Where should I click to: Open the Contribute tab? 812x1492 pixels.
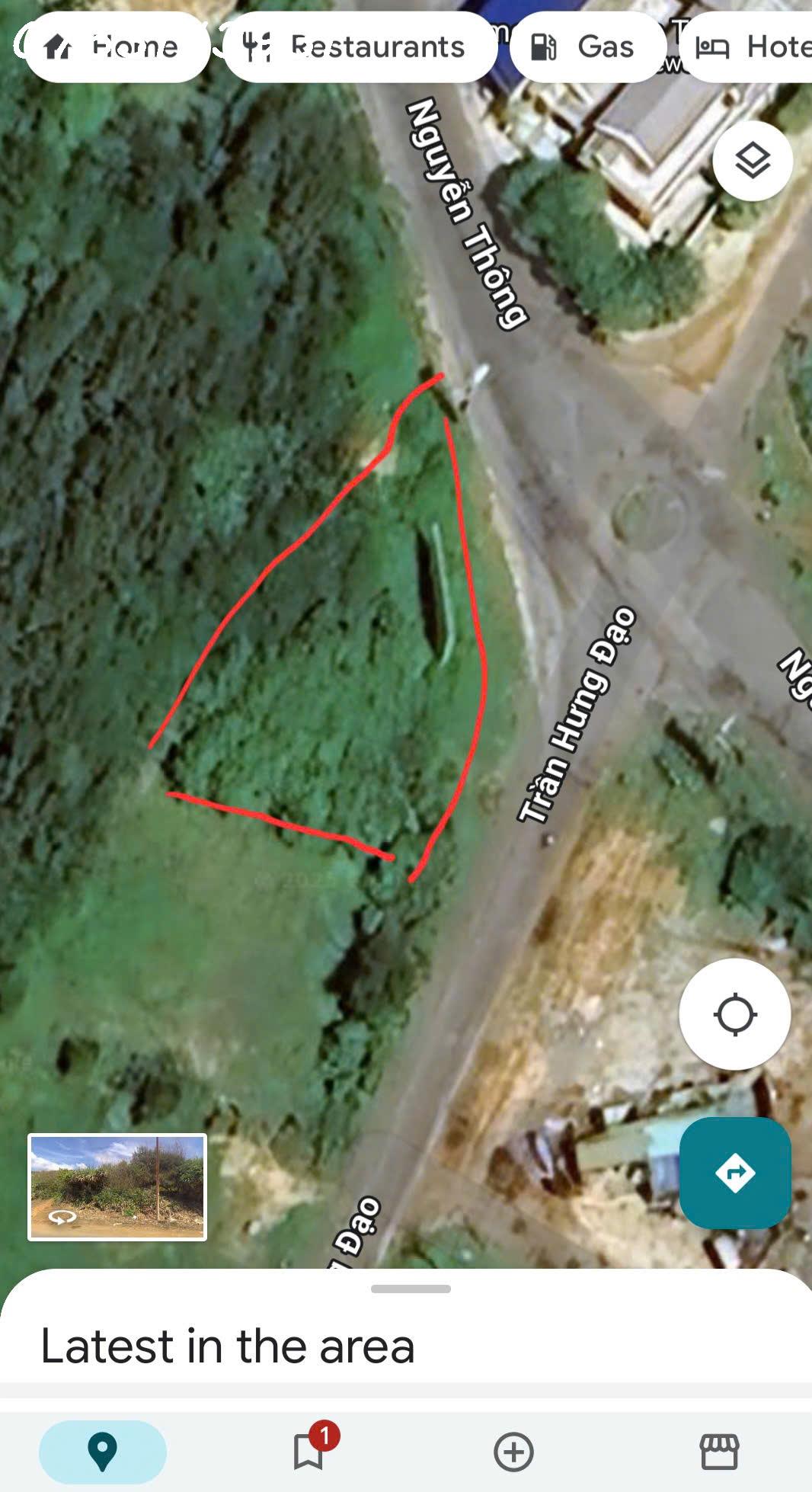[513, 1451]
